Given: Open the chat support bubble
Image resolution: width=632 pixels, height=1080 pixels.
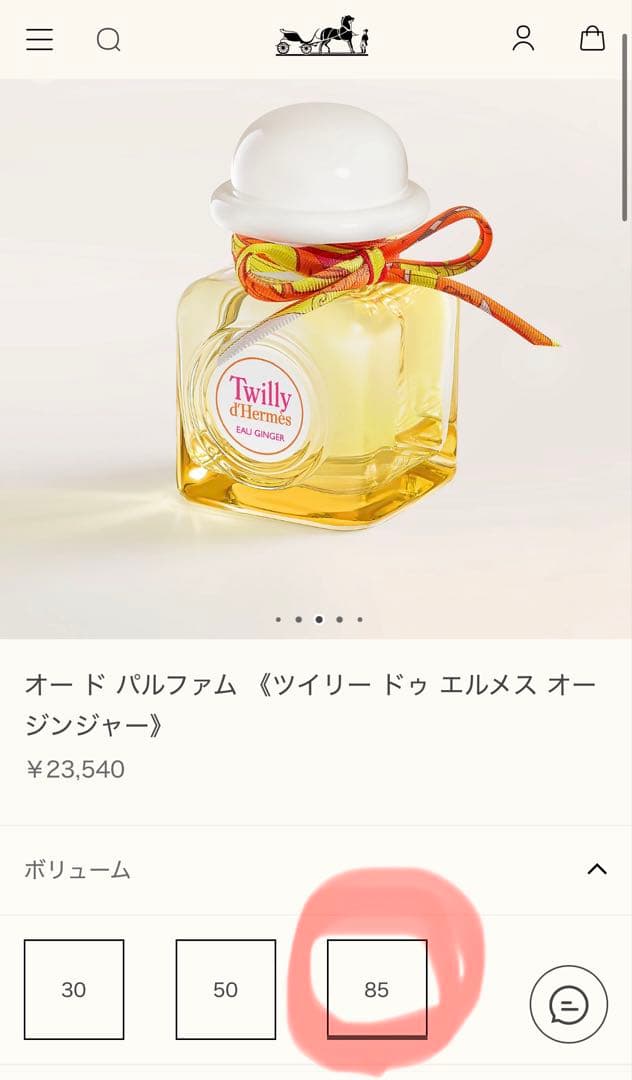Looking at the screenshot, I should [x=568, y=1004].
